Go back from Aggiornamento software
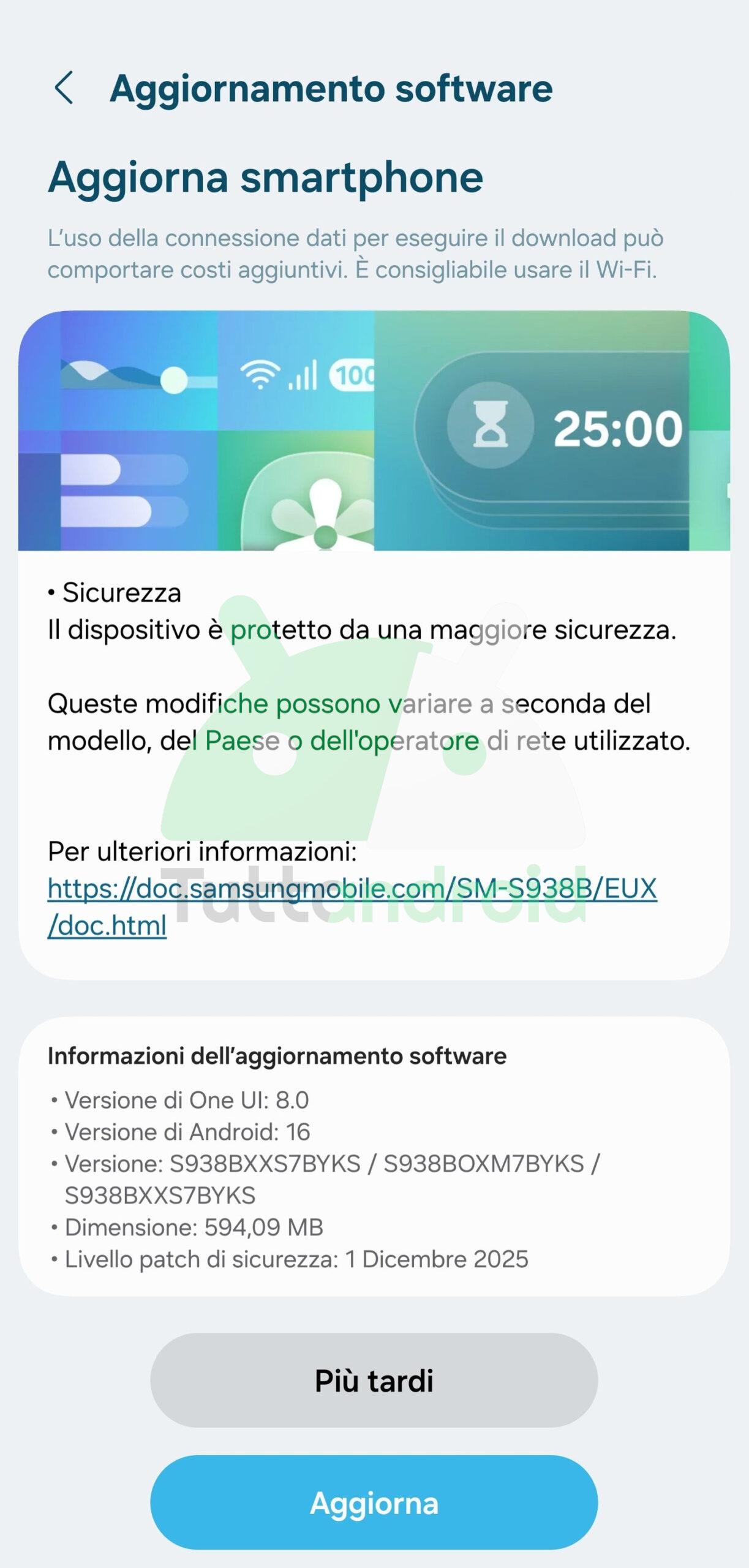This screenshot has height=1568, width=749. pos(64,88)
